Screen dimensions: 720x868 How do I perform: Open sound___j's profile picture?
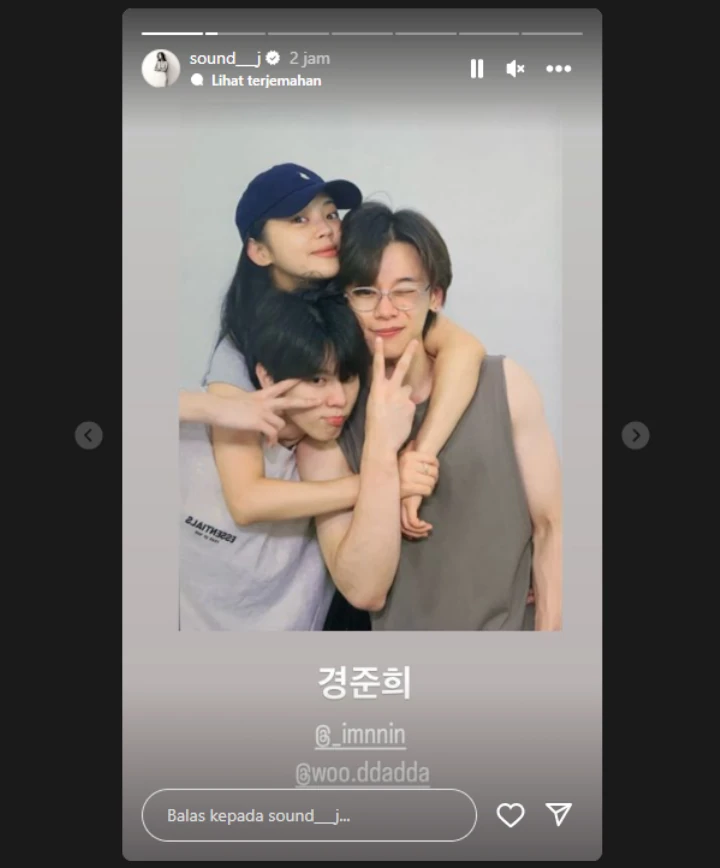click(x=161, y=69)
